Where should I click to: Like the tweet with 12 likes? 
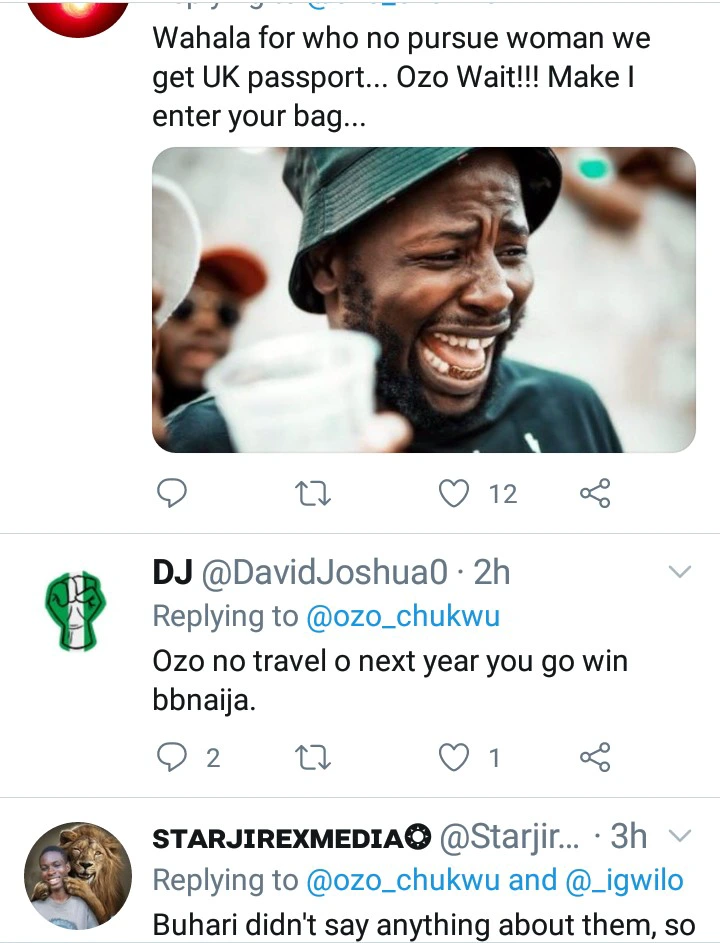click(456, 492)
